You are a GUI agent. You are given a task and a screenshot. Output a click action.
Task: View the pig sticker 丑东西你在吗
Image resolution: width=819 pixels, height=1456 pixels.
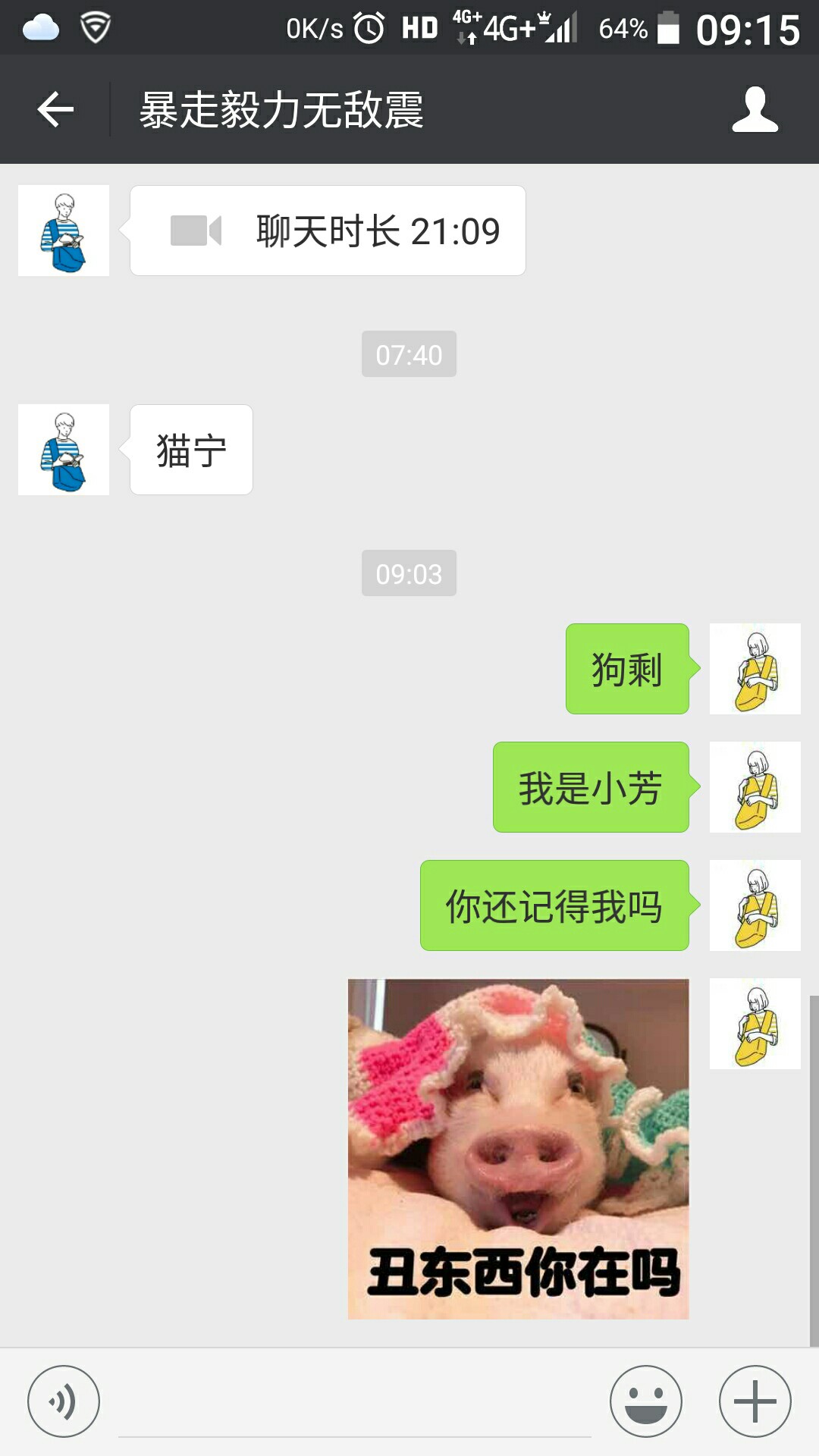pyautogui.click(x=519, y=1149)
